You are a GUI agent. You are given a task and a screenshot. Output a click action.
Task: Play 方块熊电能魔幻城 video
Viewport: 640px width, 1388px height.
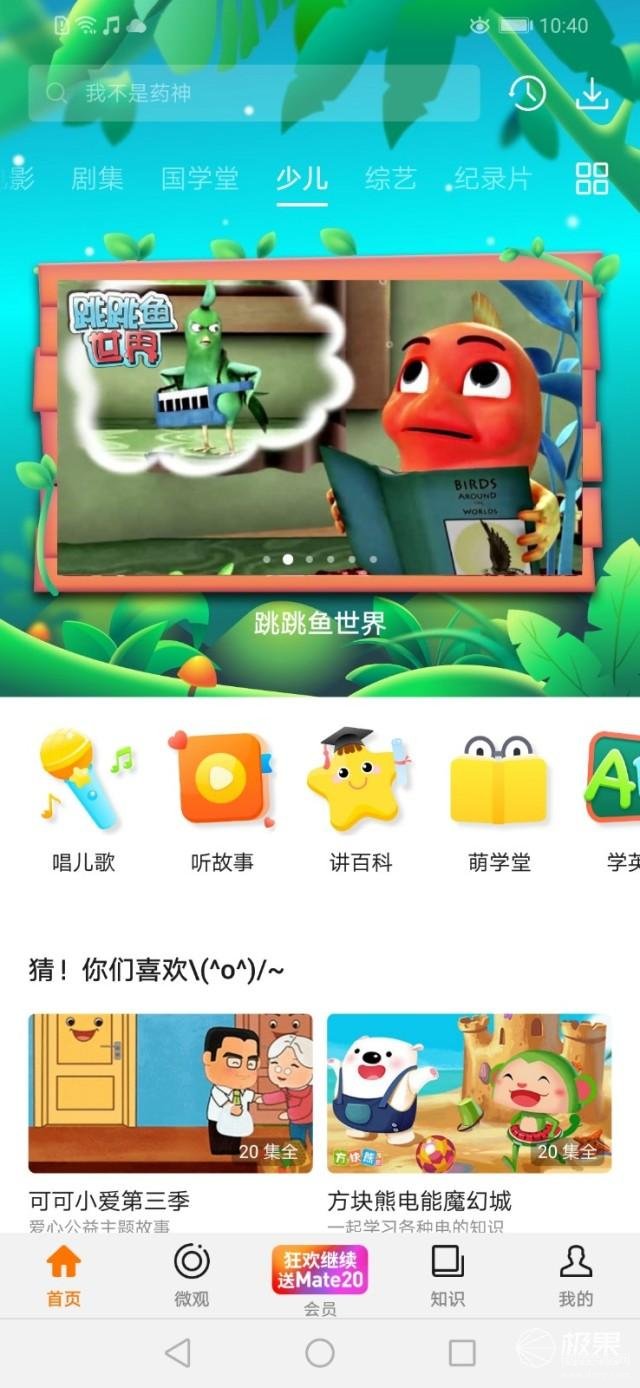(469, 1093)
